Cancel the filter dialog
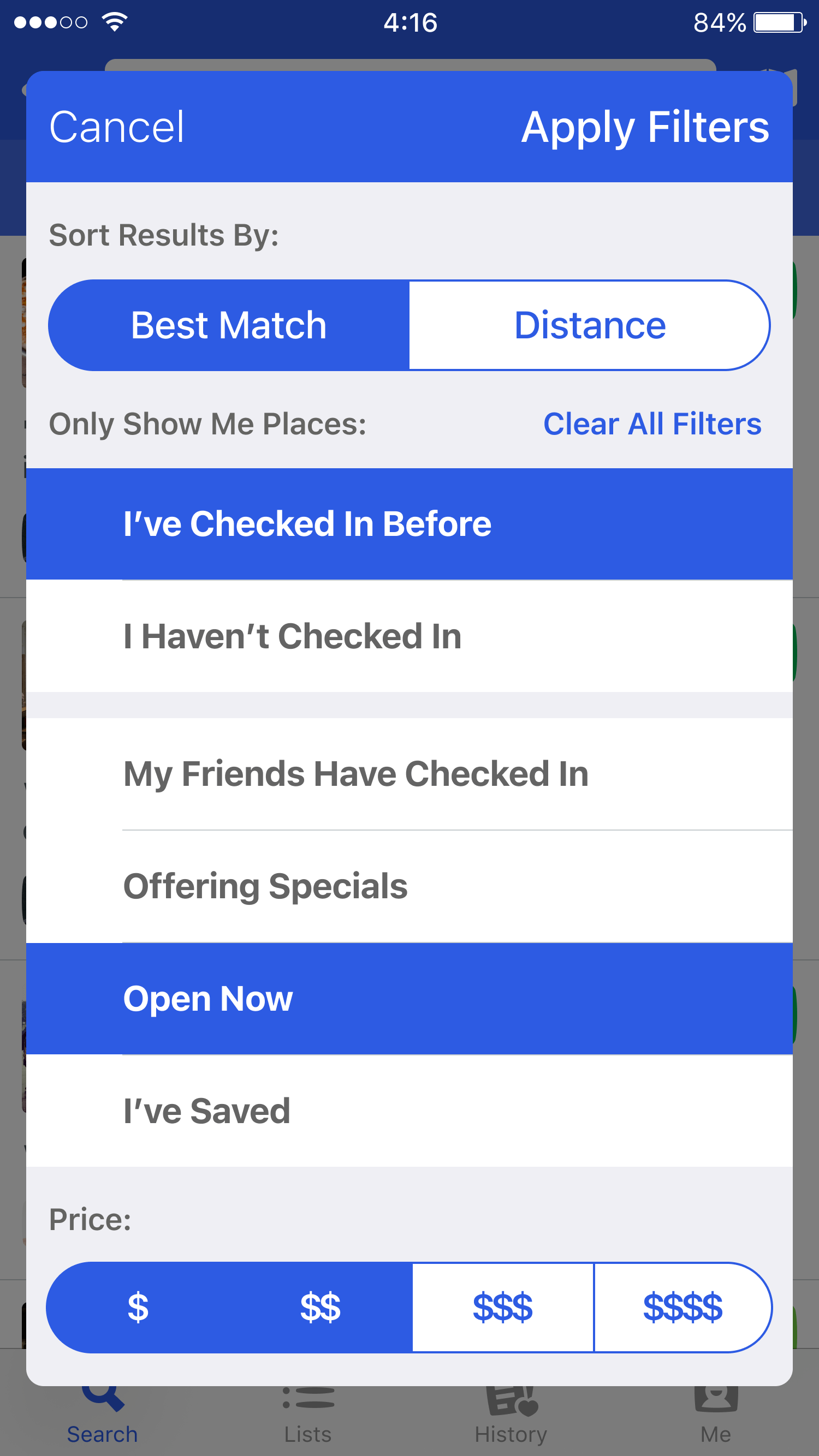Image resolution: width=819 pixels, height=1456 pixels. pyautogui.click(x=116, y=127)
